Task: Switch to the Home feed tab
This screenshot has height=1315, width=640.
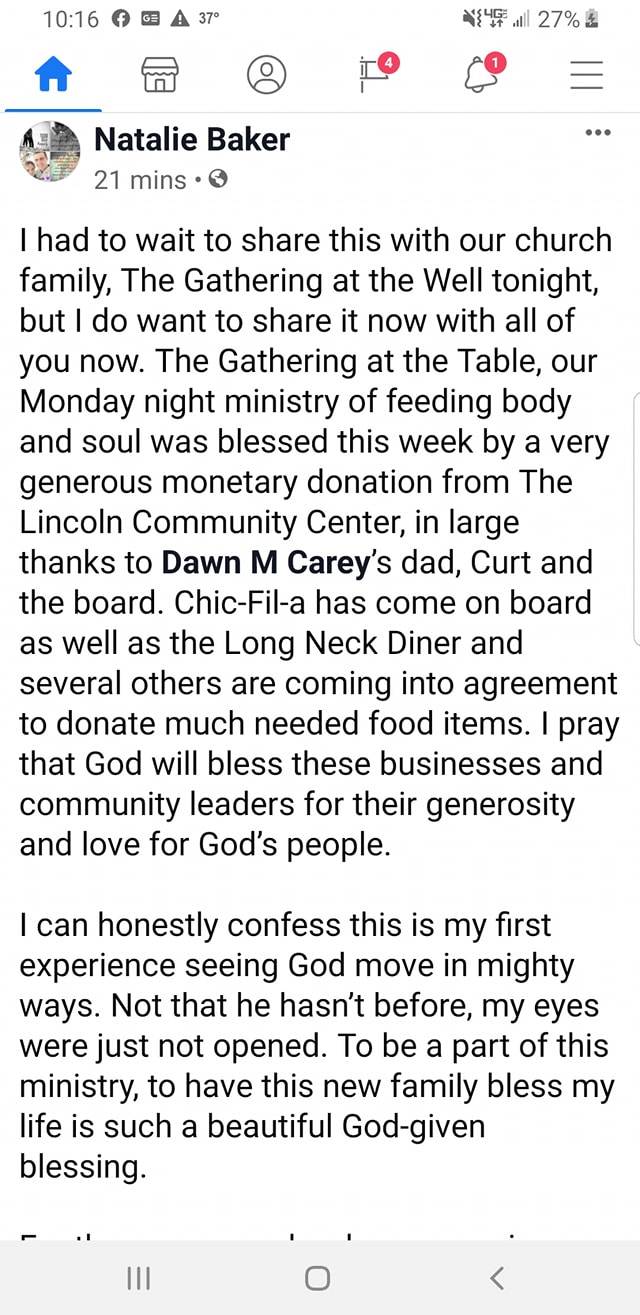Action: (53, 76)
